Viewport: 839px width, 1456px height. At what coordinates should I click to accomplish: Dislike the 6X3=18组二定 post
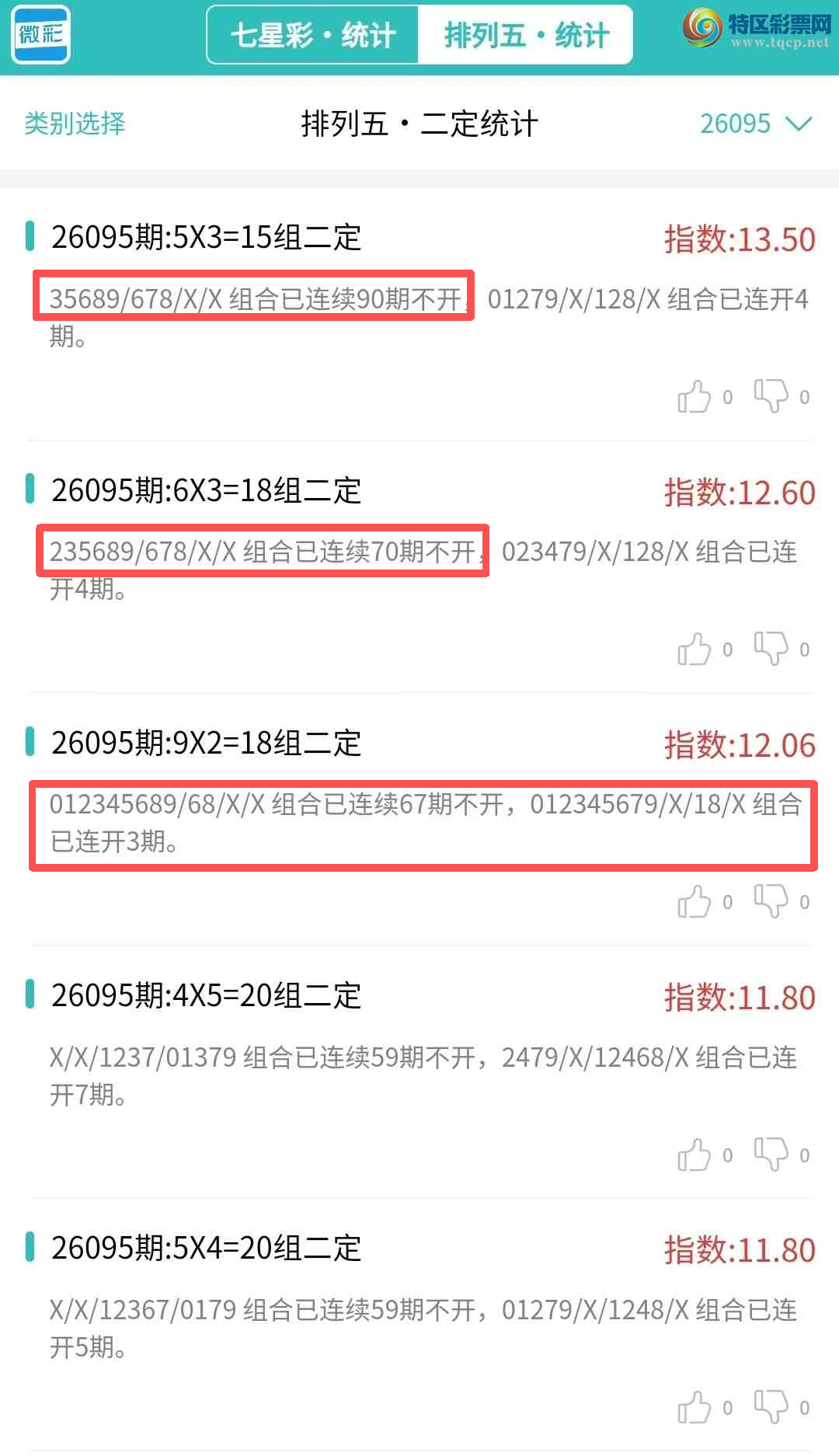[771, 650]
